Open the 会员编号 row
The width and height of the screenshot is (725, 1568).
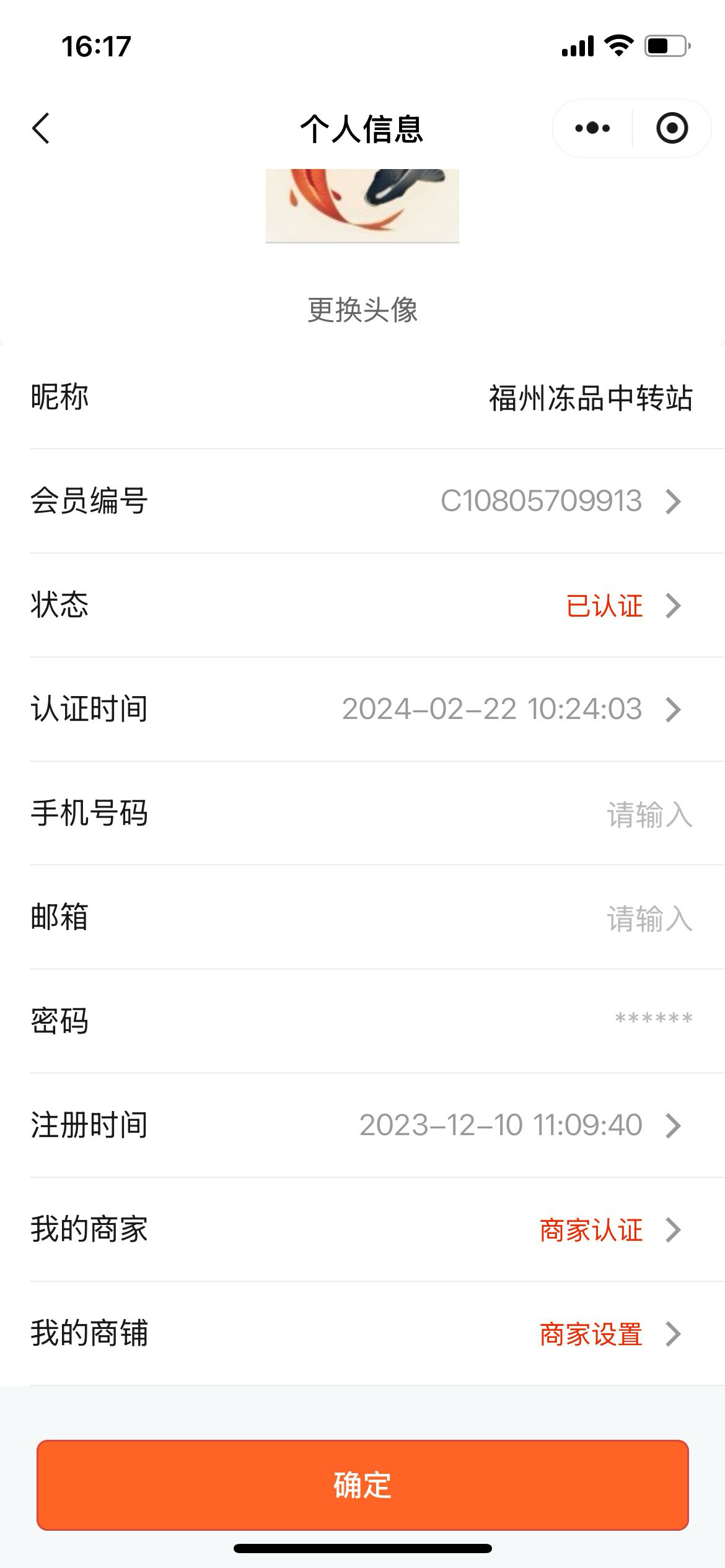coord(362,501)
